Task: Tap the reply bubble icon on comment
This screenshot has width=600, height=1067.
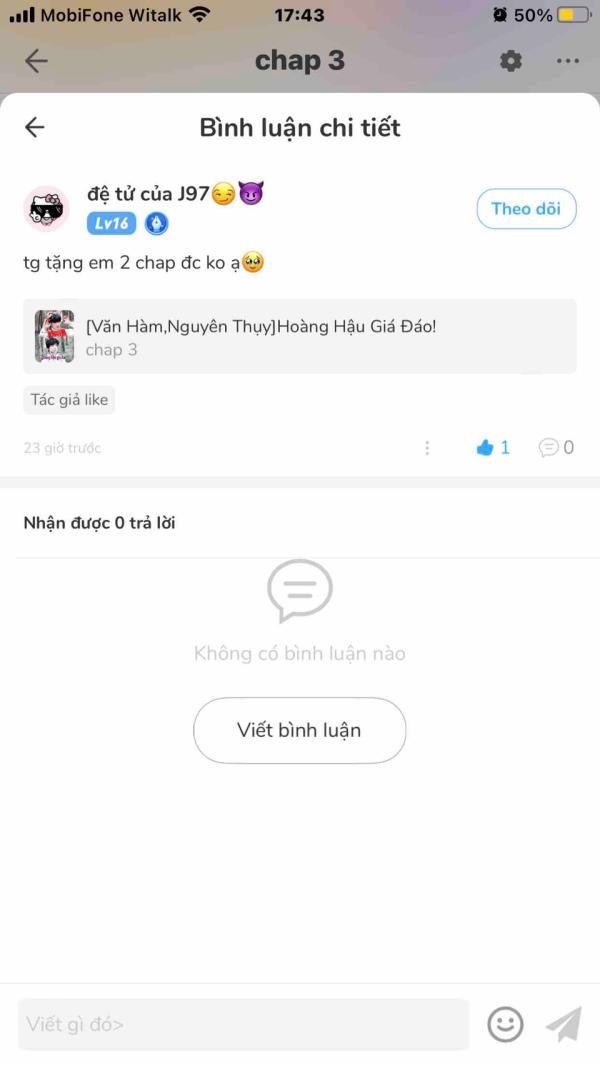Action: tap(549, 448)
